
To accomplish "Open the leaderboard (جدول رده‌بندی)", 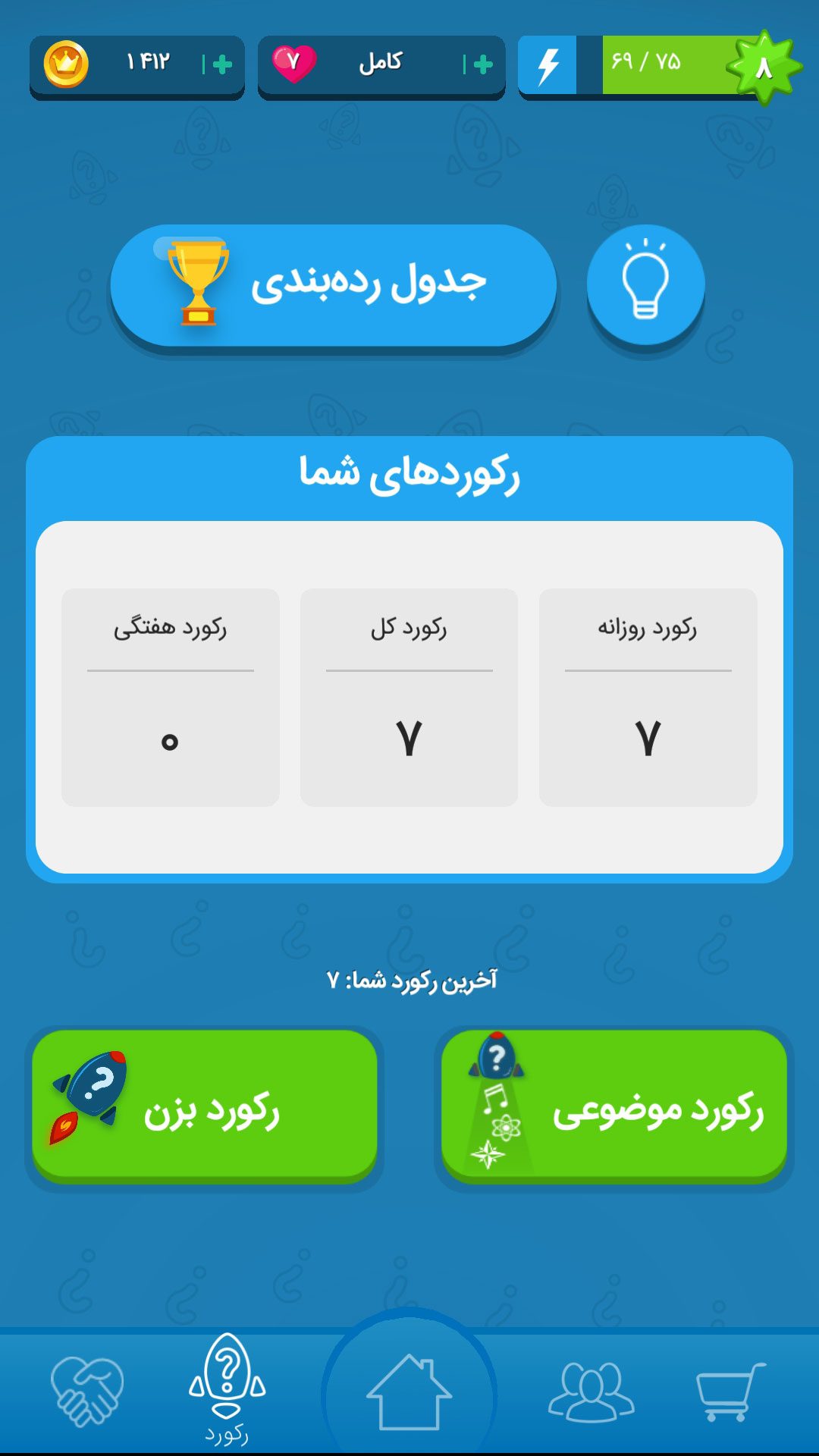I will [334, 286].
